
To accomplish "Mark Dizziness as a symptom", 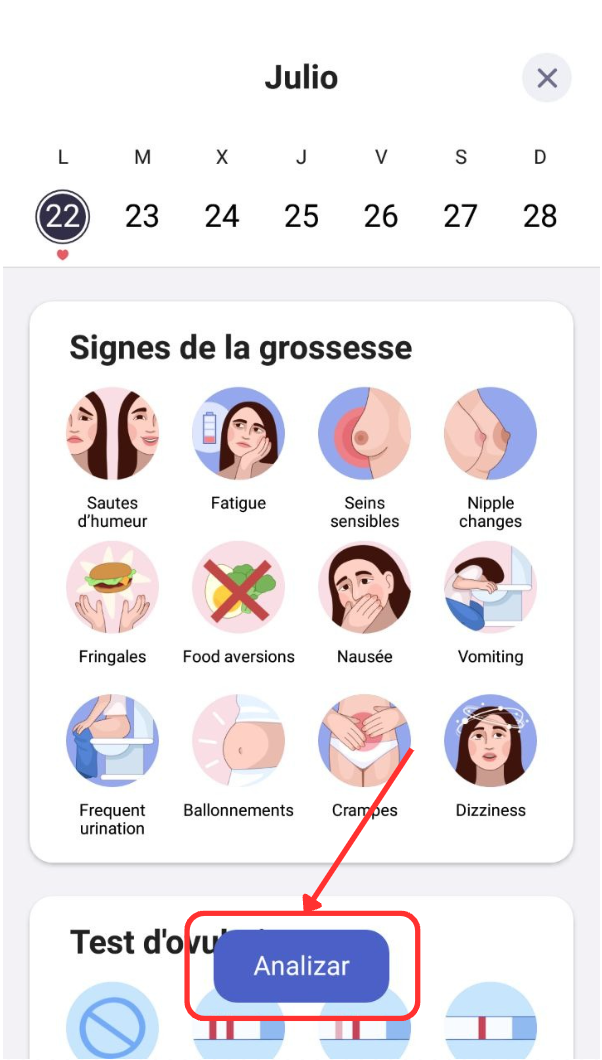I will 490,742.
